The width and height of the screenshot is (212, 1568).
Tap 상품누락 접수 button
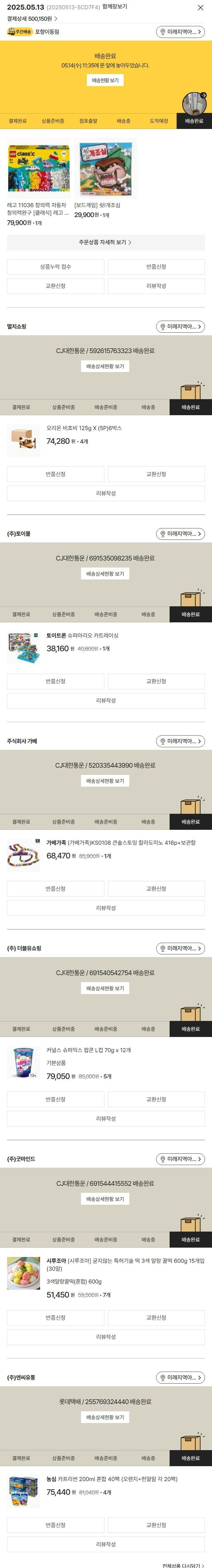(x=56, y=267)
